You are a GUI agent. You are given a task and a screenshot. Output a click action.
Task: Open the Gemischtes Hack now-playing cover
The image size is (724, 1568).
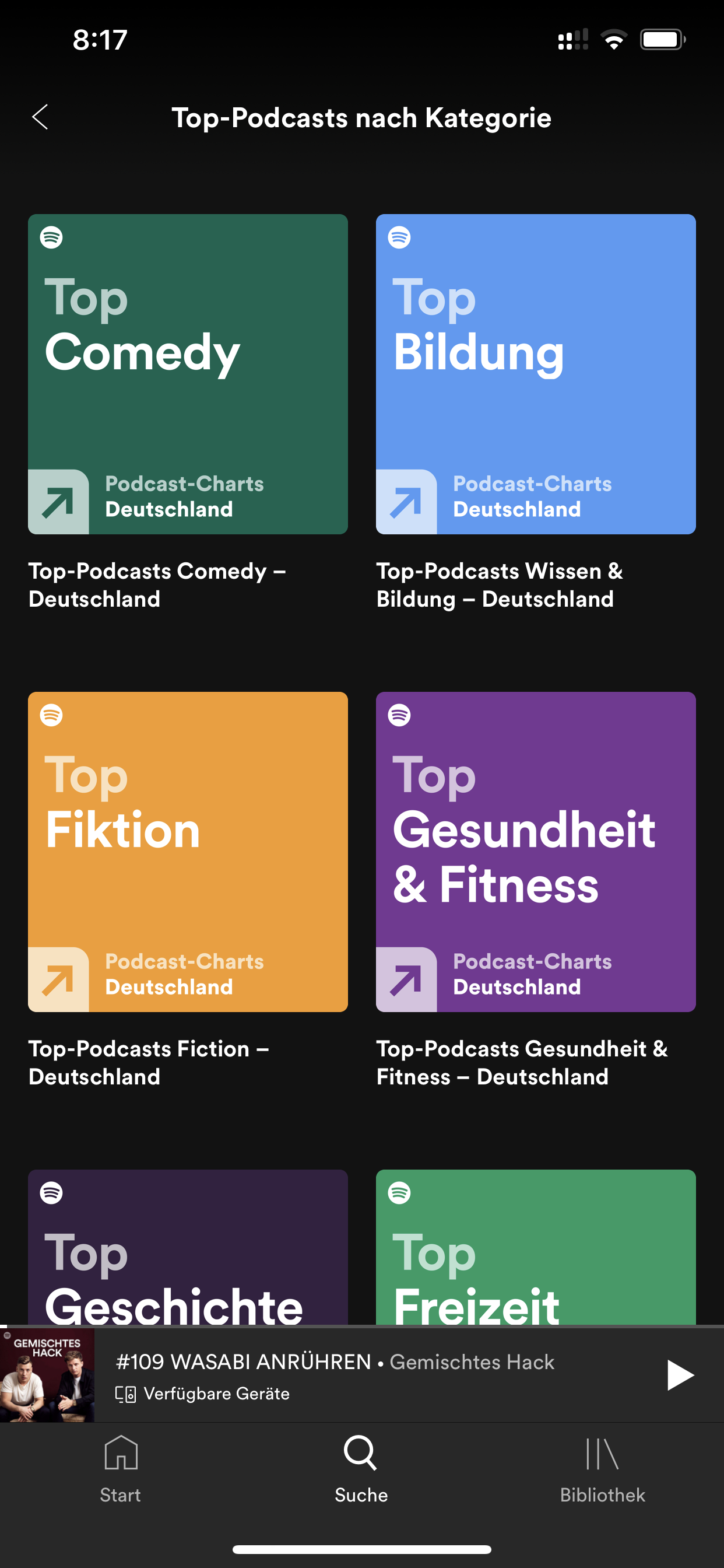47,1374
